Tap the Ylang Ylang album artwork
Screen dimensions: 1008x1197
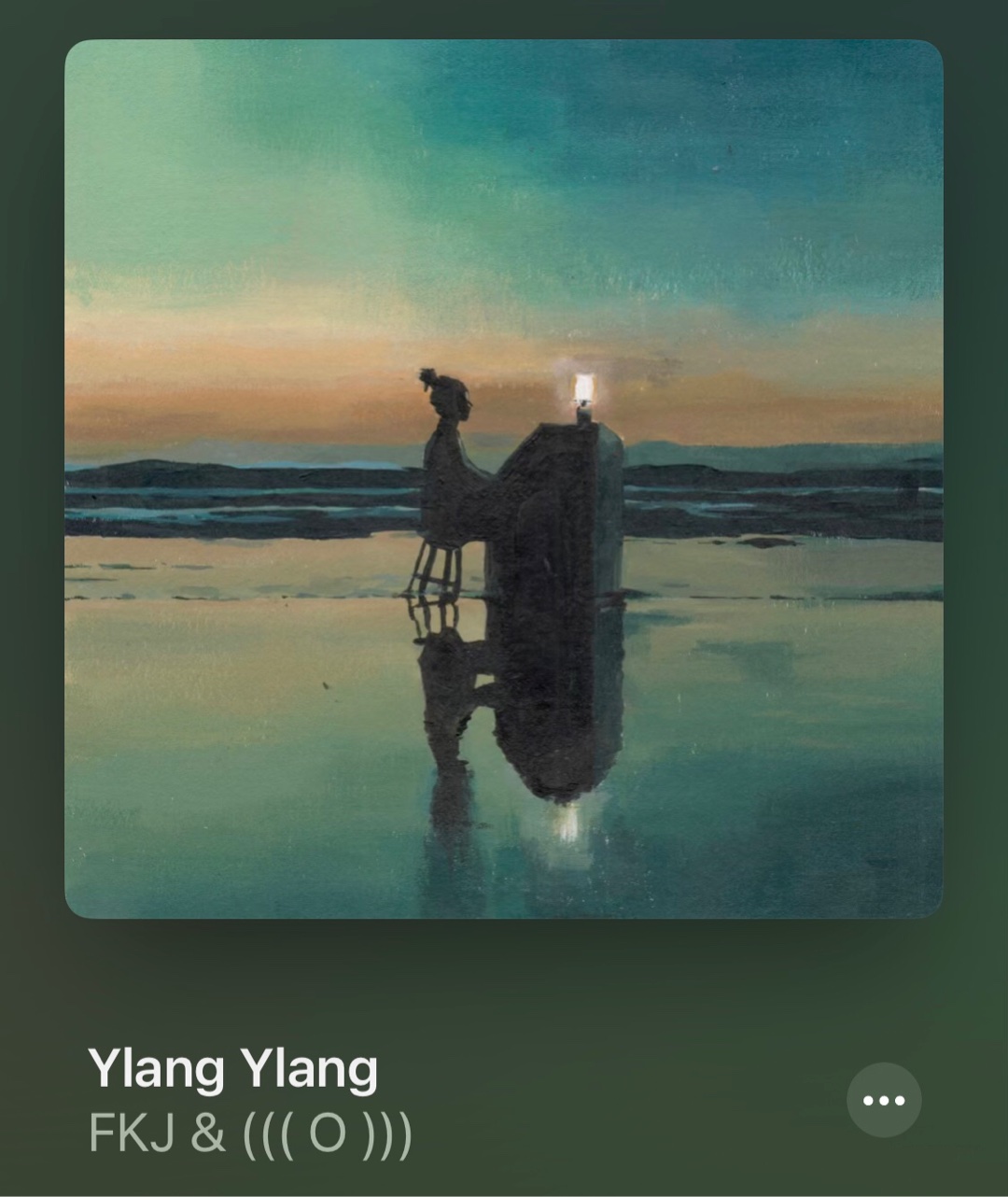pyautogui.click(x=504, y=479)
